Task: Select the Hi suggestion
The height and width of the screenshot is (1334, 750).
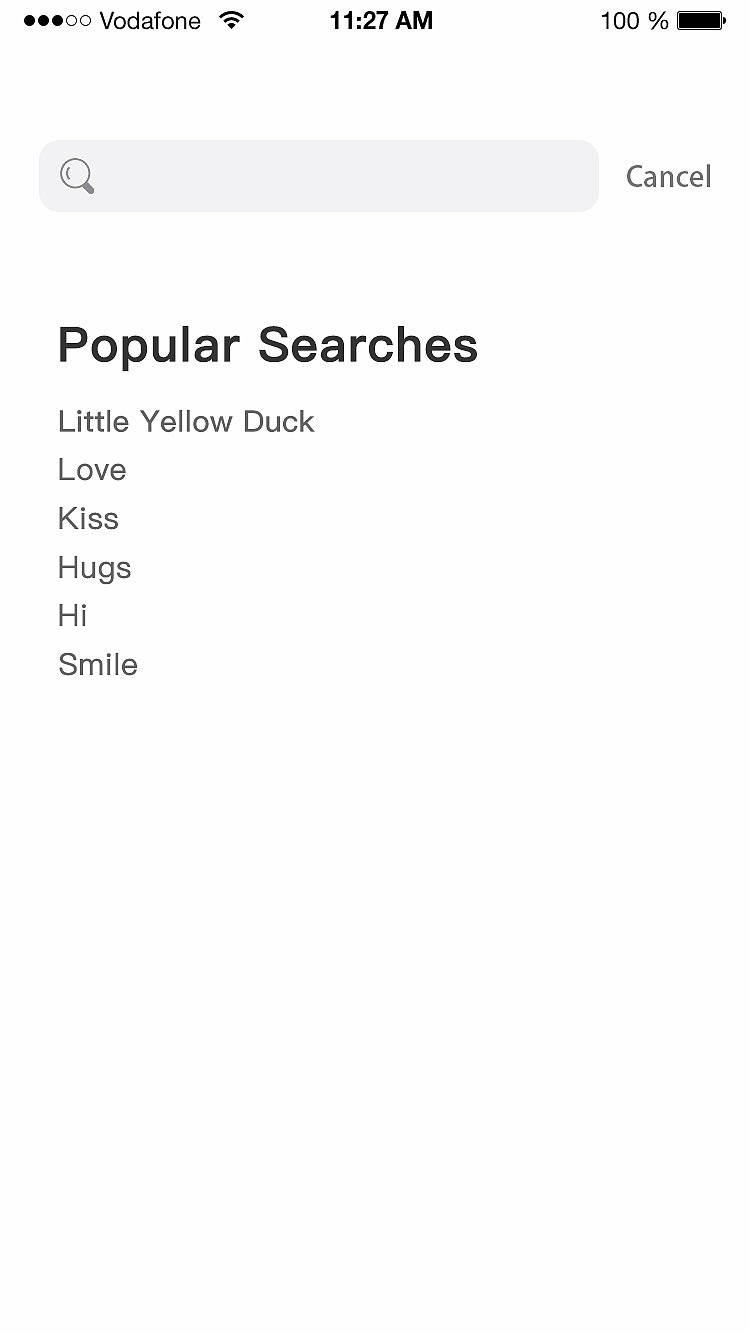Action: point(73,616)
